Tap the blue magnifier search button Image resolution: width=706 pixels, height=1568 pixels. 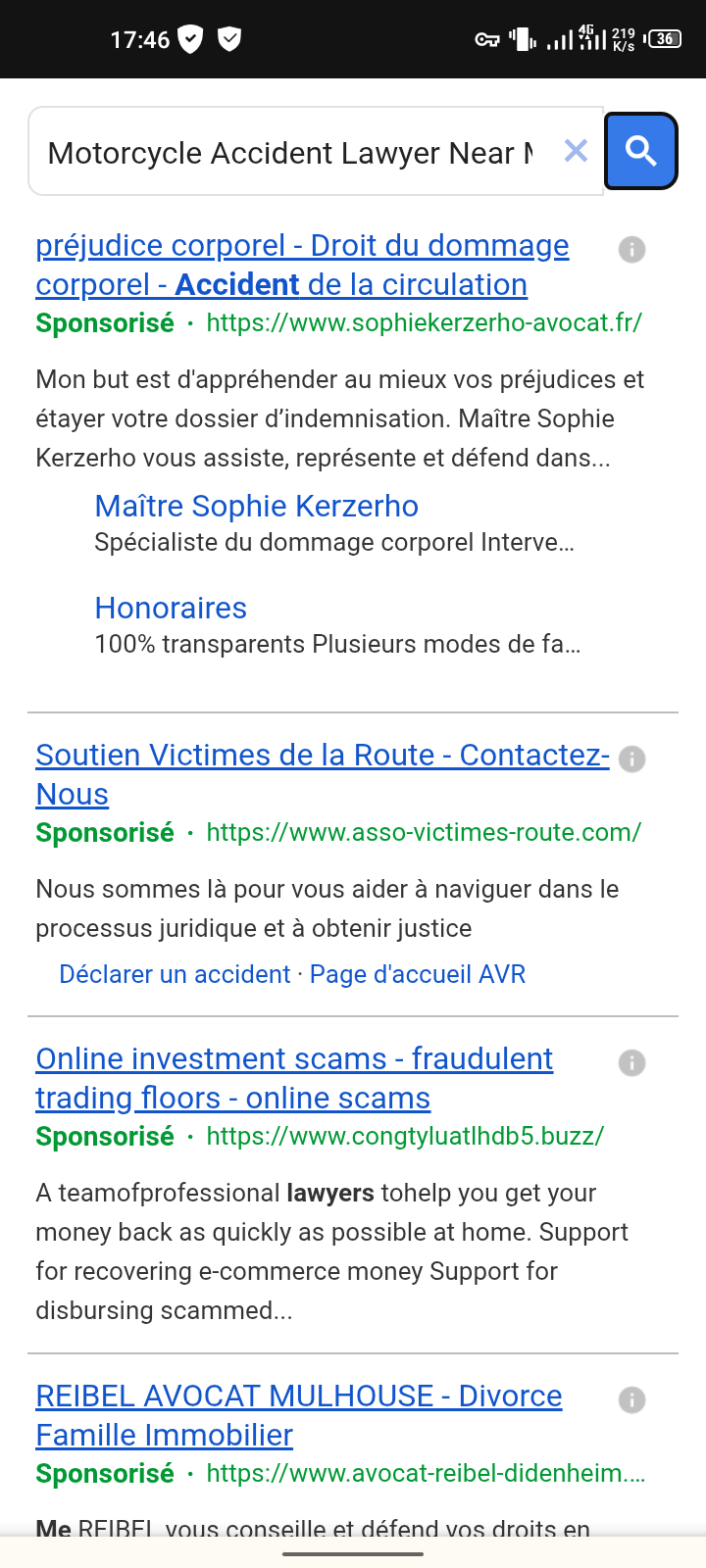[x=640, y=151]
